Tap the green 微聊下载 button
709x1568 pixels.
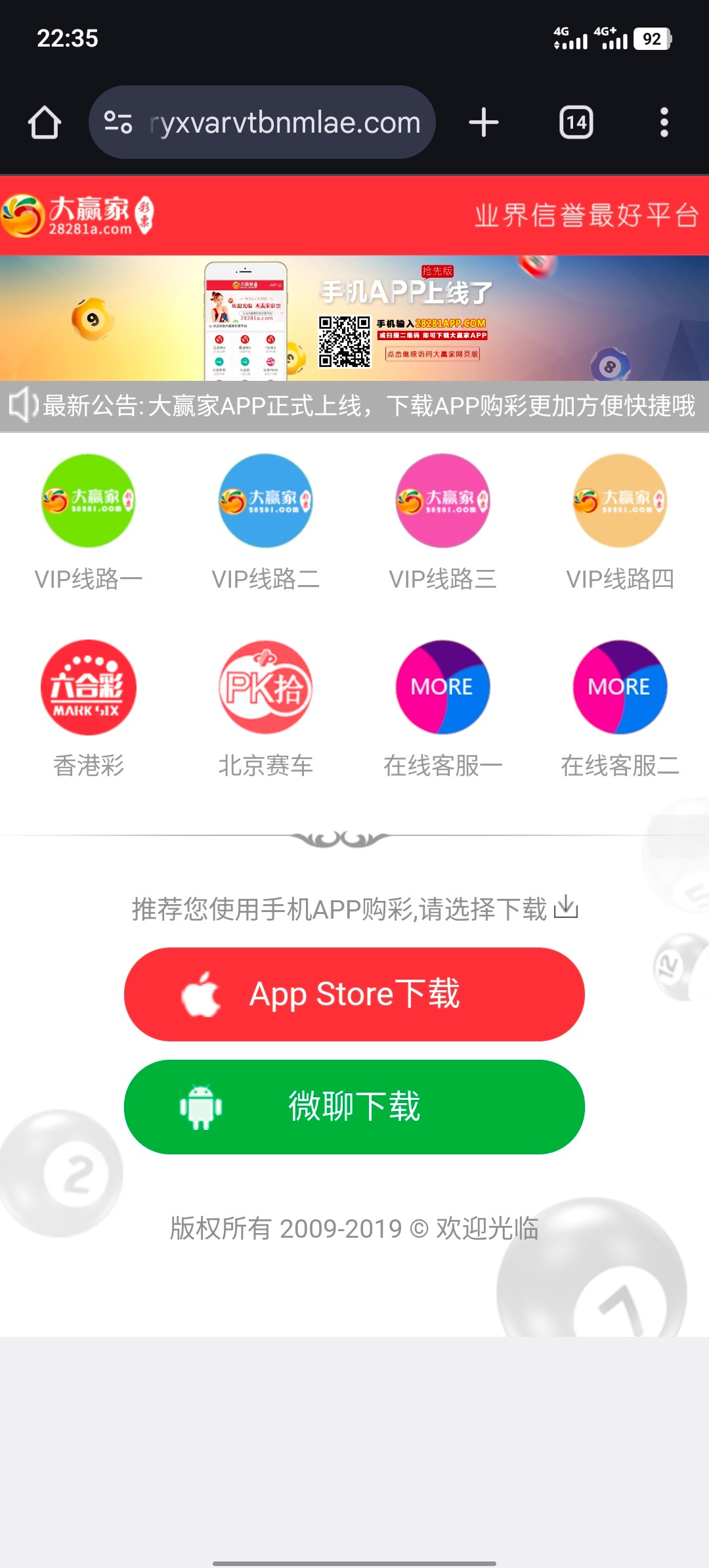(354, 1107)
